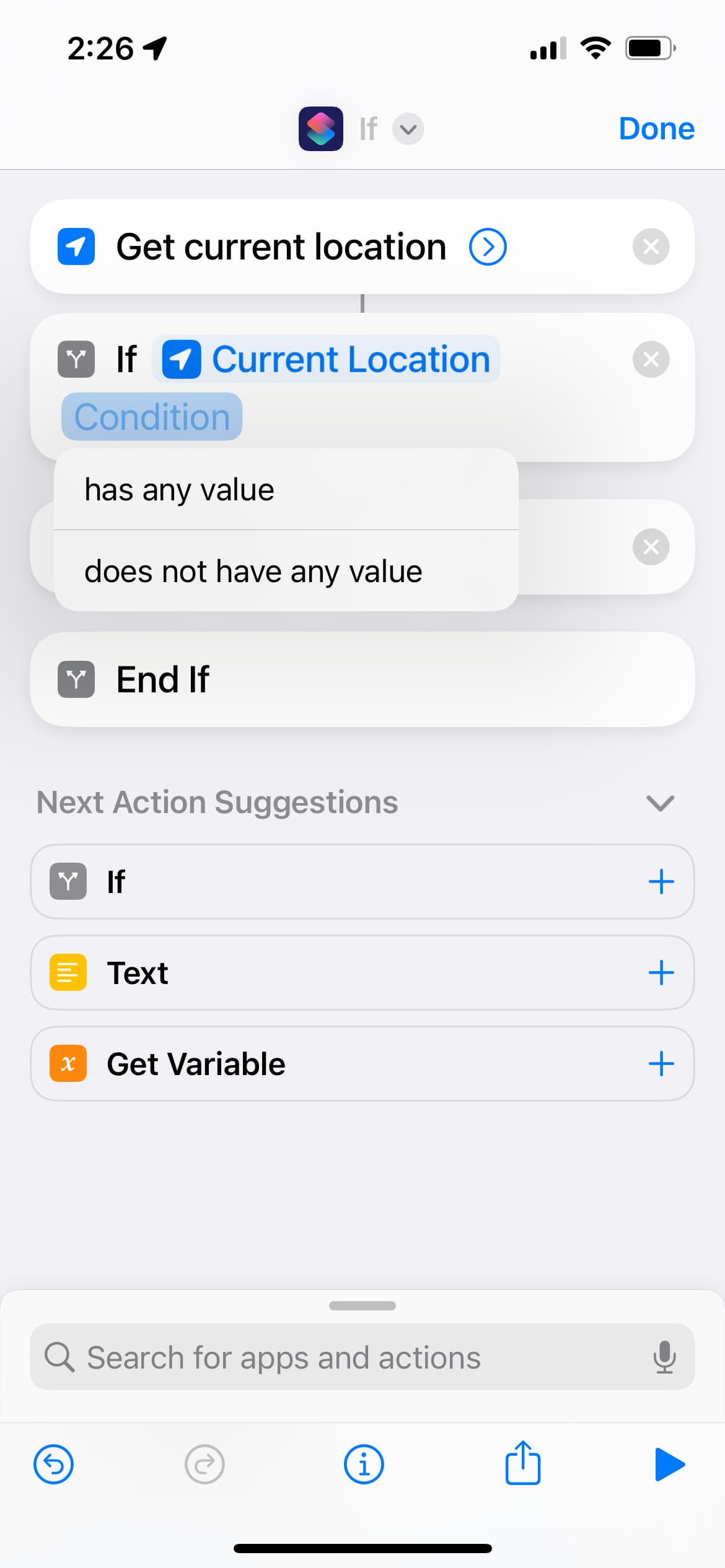Add the suggested Text action
The height and width of the screenshot is (1568, 725).
point(661,973)
